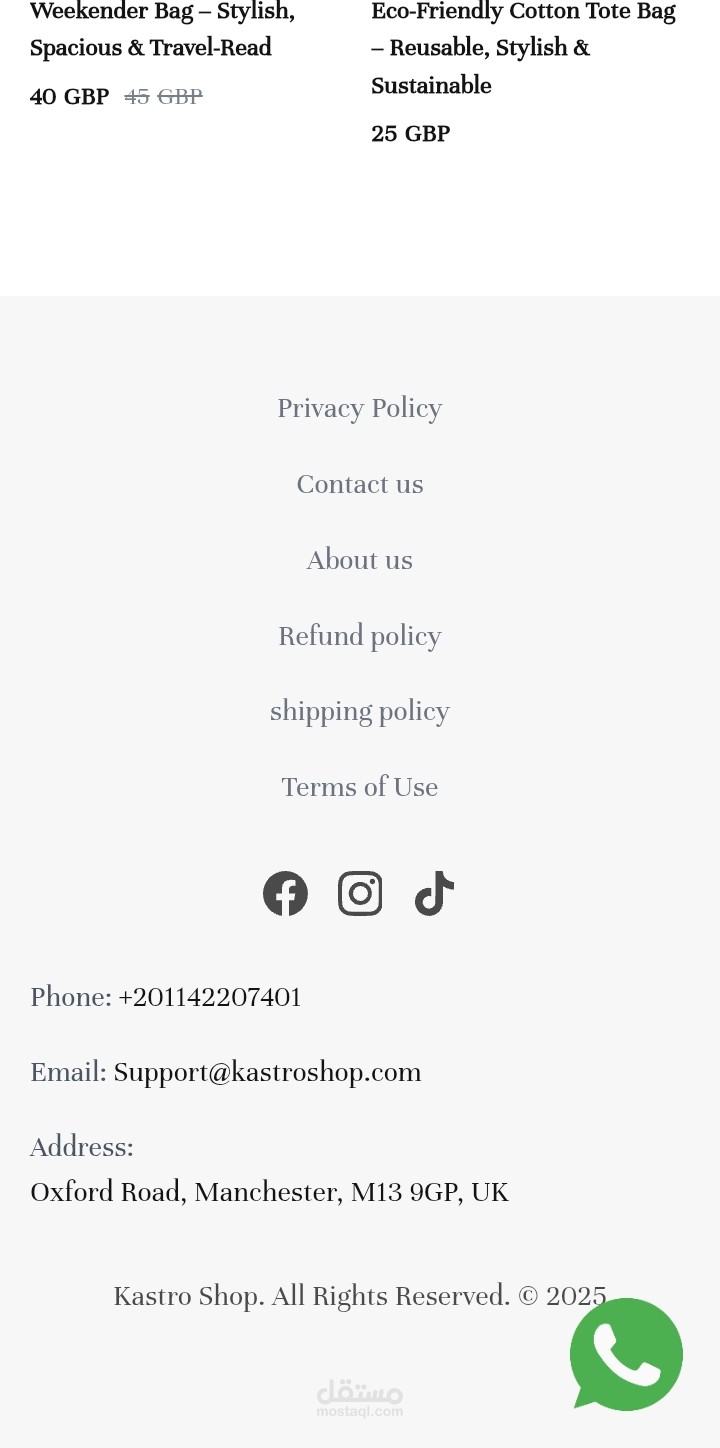The width and height of the screenshot is (720, 1448).
Task: Call the phone number +201142207401
Action: click(x=209, y=997)
